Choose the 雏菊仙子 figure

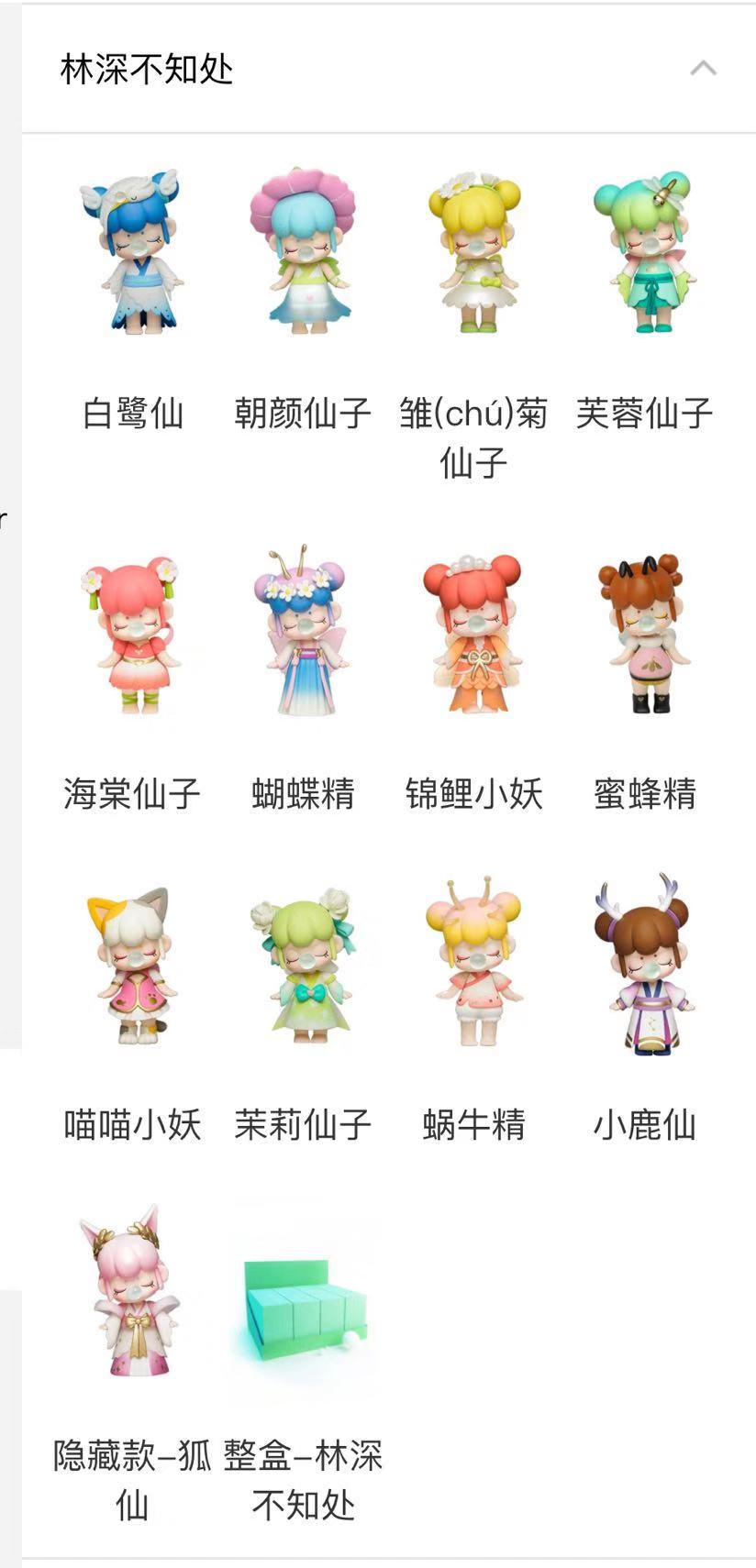click(x=473, y=250)
